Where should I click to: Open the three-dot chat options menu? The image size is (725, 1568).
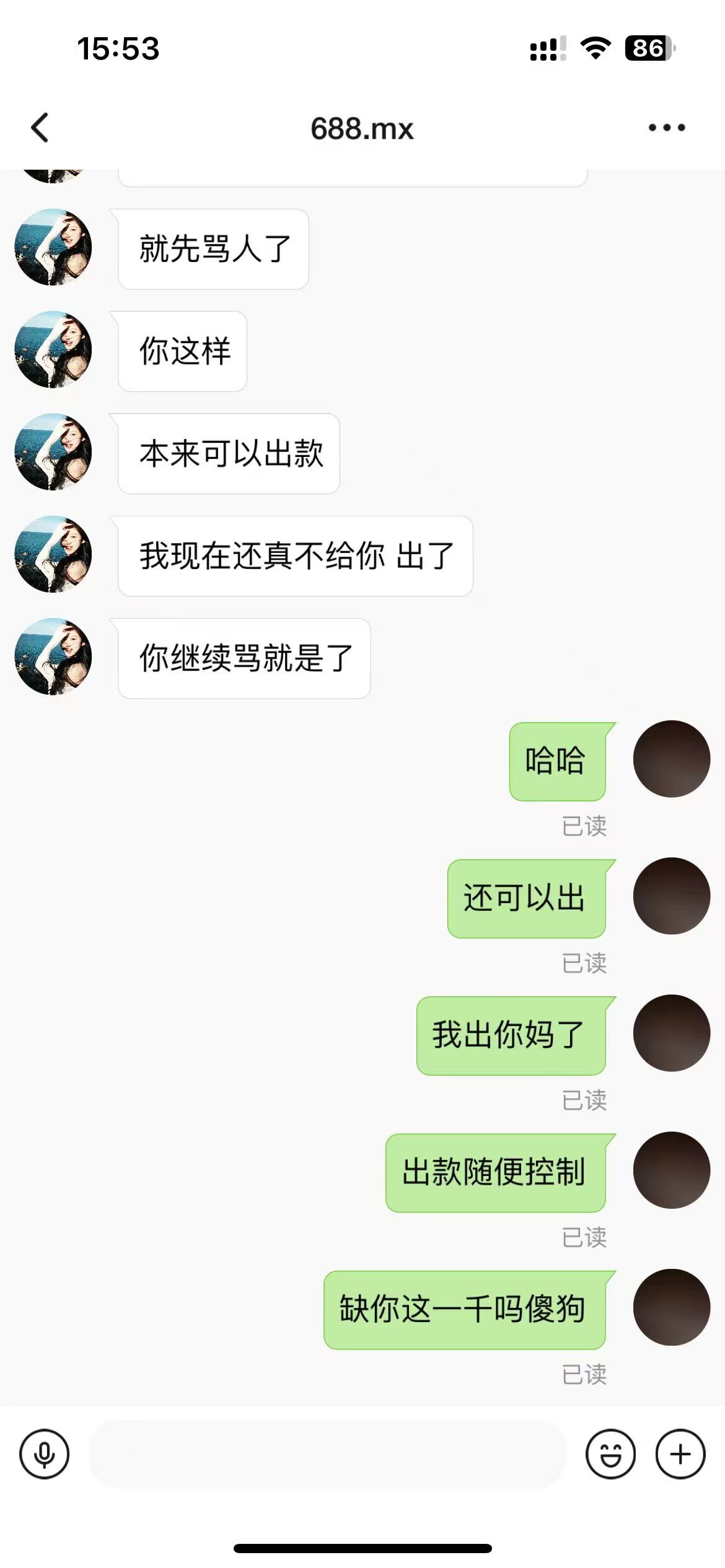tap(665, 128)
